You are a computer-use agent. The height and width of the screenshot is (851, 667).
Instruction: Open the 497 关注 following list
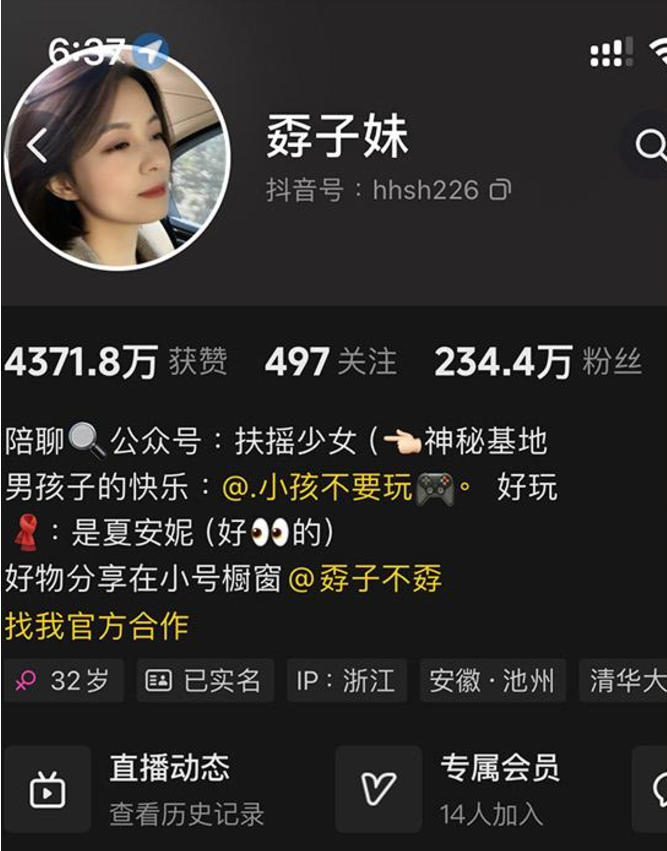pos(330,362)
